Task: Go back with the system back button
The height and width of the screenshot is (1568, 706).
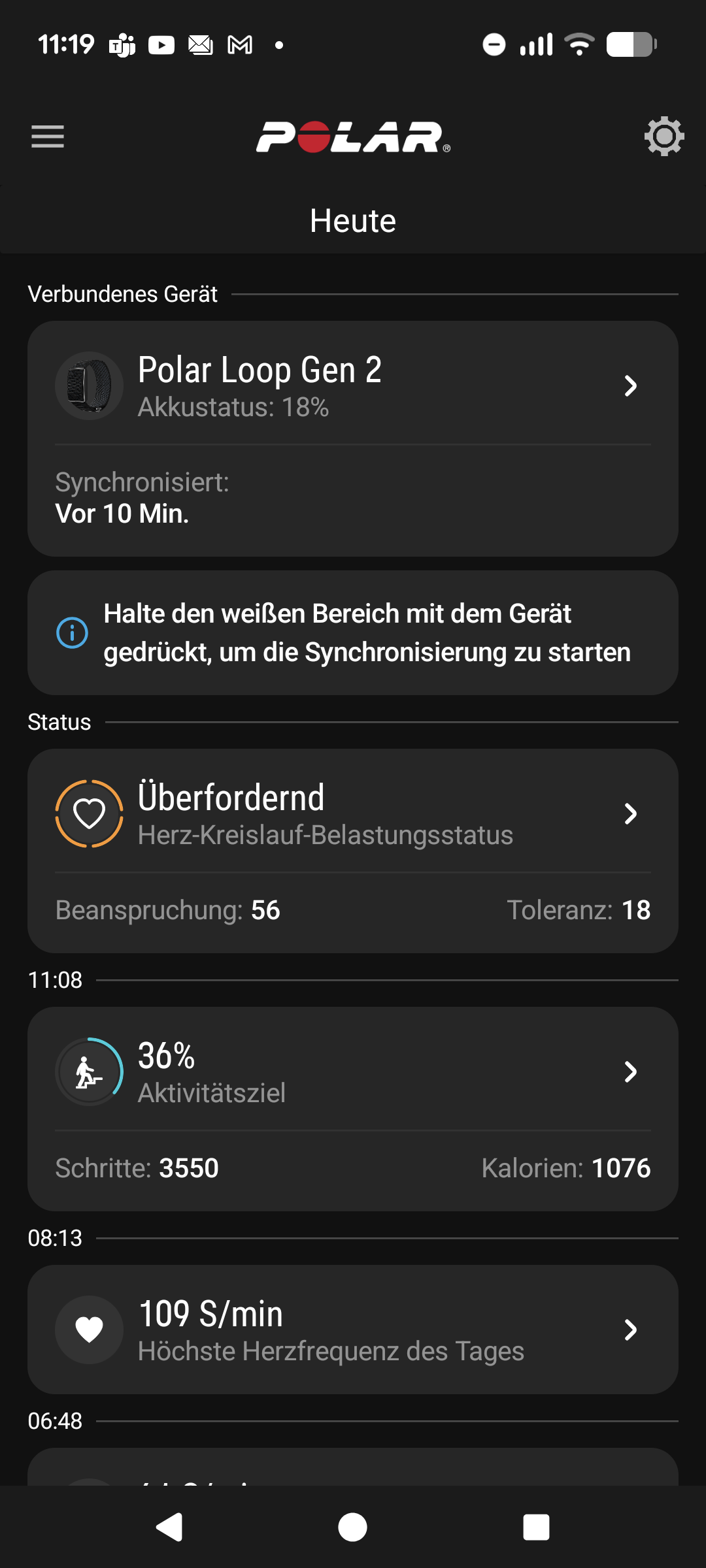Action: click(x=169, y=1527)
